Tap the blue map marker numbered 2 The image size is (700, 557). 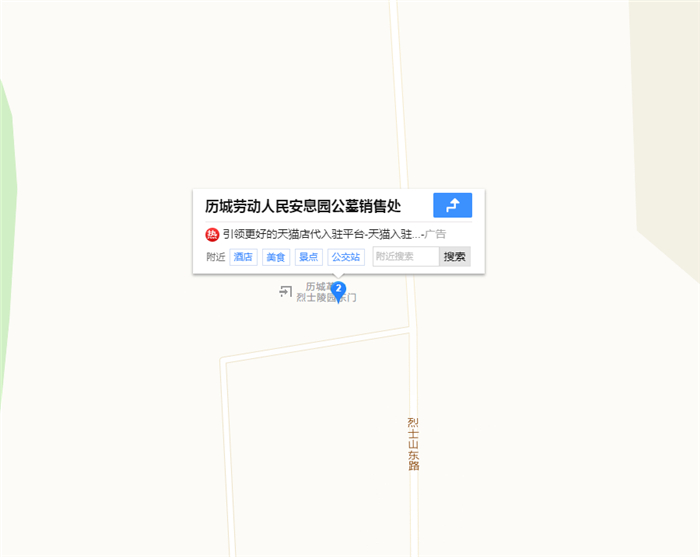tap(338, 290)
